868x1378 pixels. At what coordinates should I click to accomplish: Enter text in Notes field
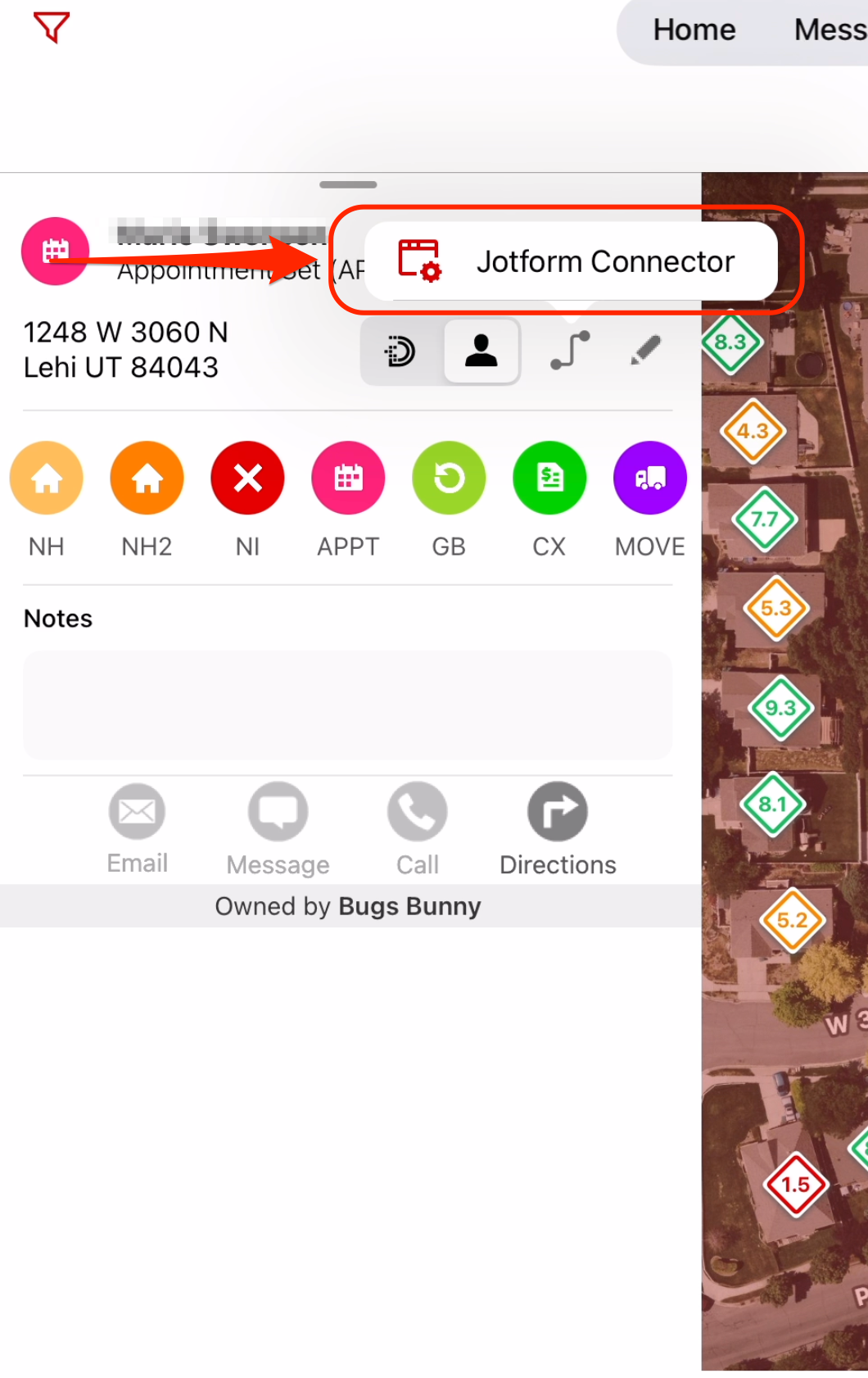click(347, 705)
